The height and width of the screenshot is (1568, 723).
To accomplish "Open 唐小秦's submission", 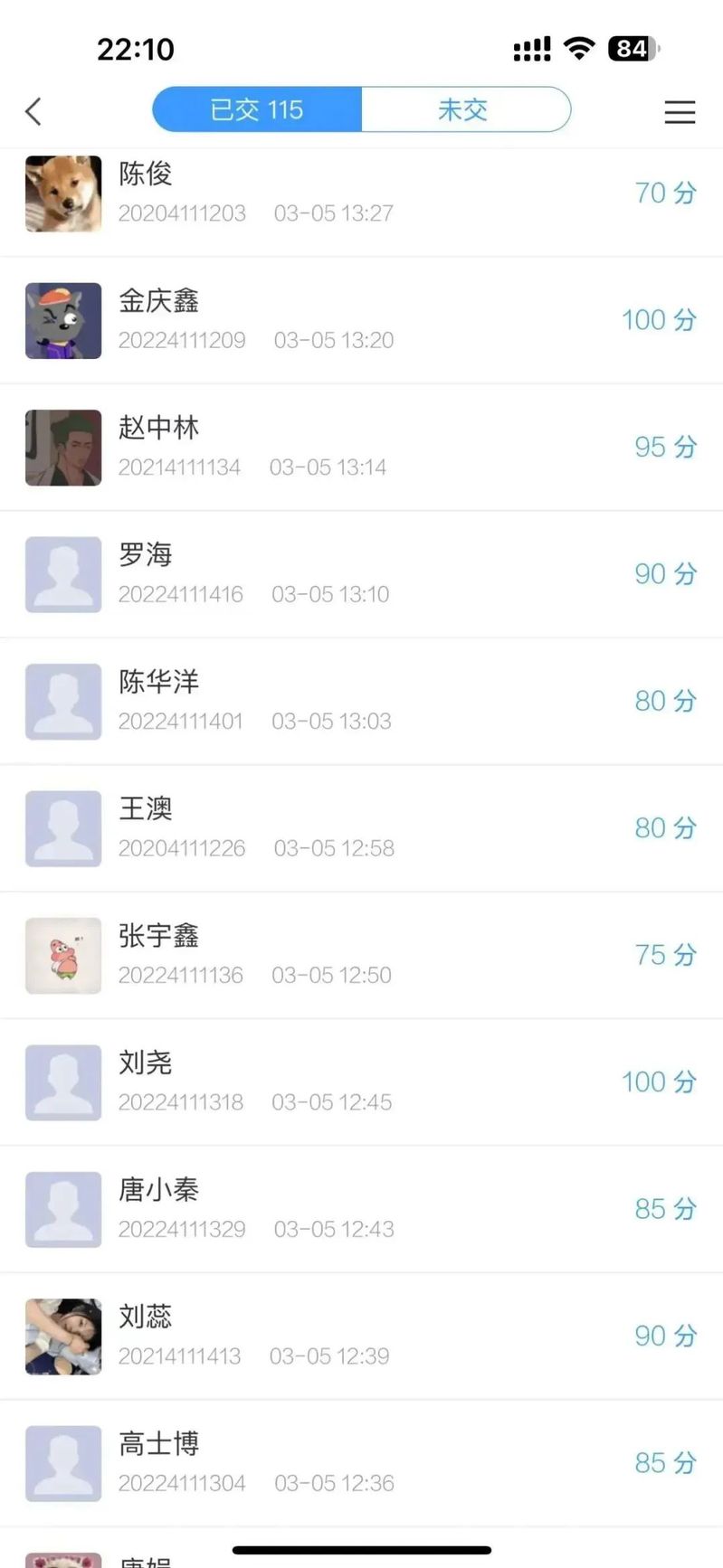I will [362, 1209].
